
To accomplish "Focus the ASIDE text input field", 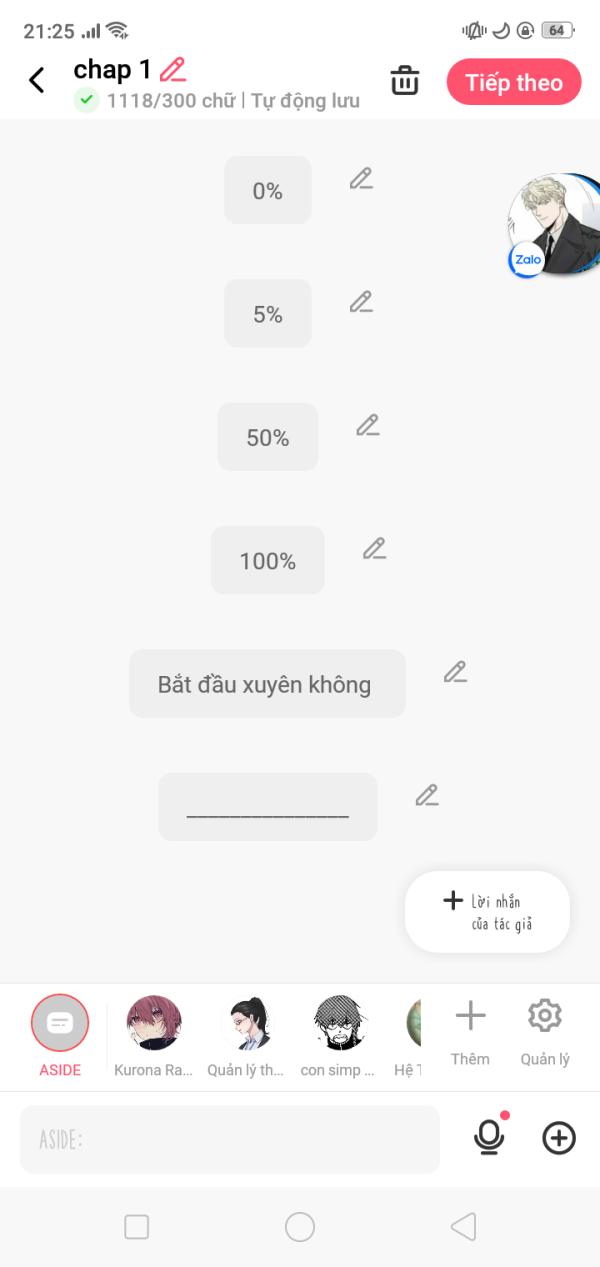I will coord(230,1139).
